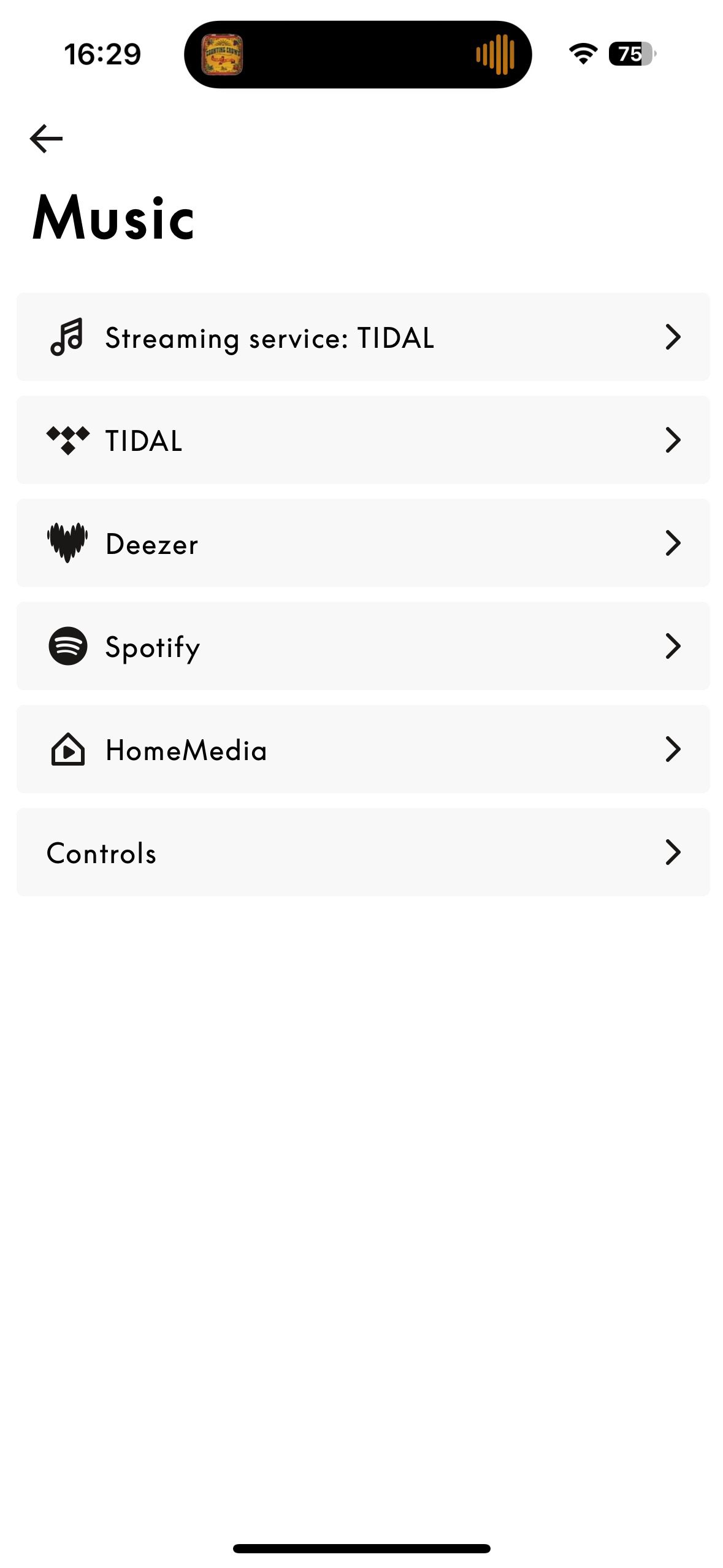
Task: Go back using the arrow icon
Action: click(46, 139)
